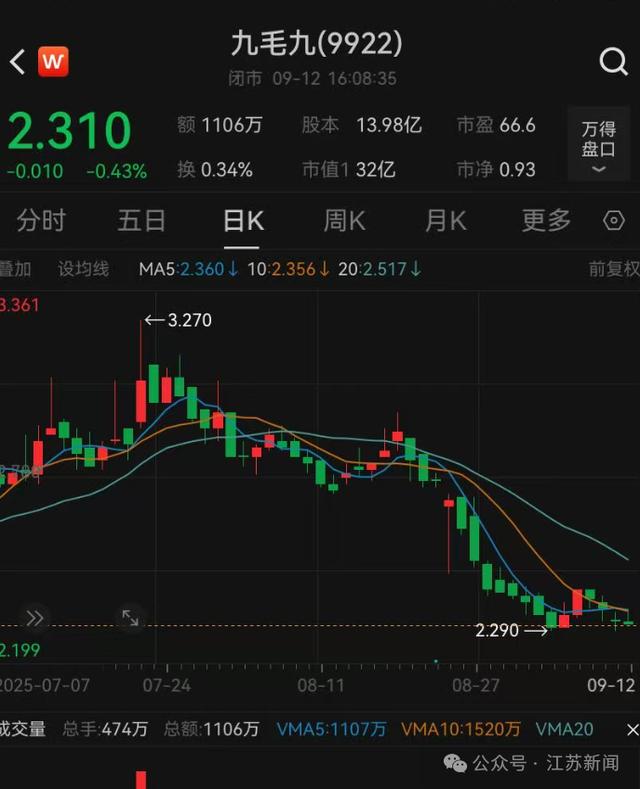Change the 前复权 adjustment mode

click(612, 269)
